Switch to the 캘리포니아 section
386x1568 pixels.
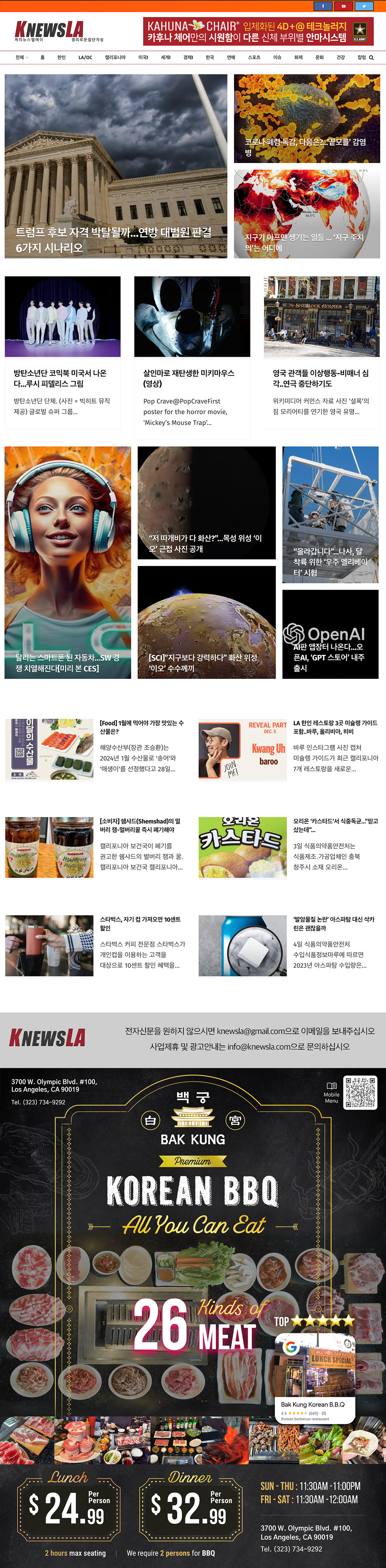pyautogui.click(x=115, y=58)
